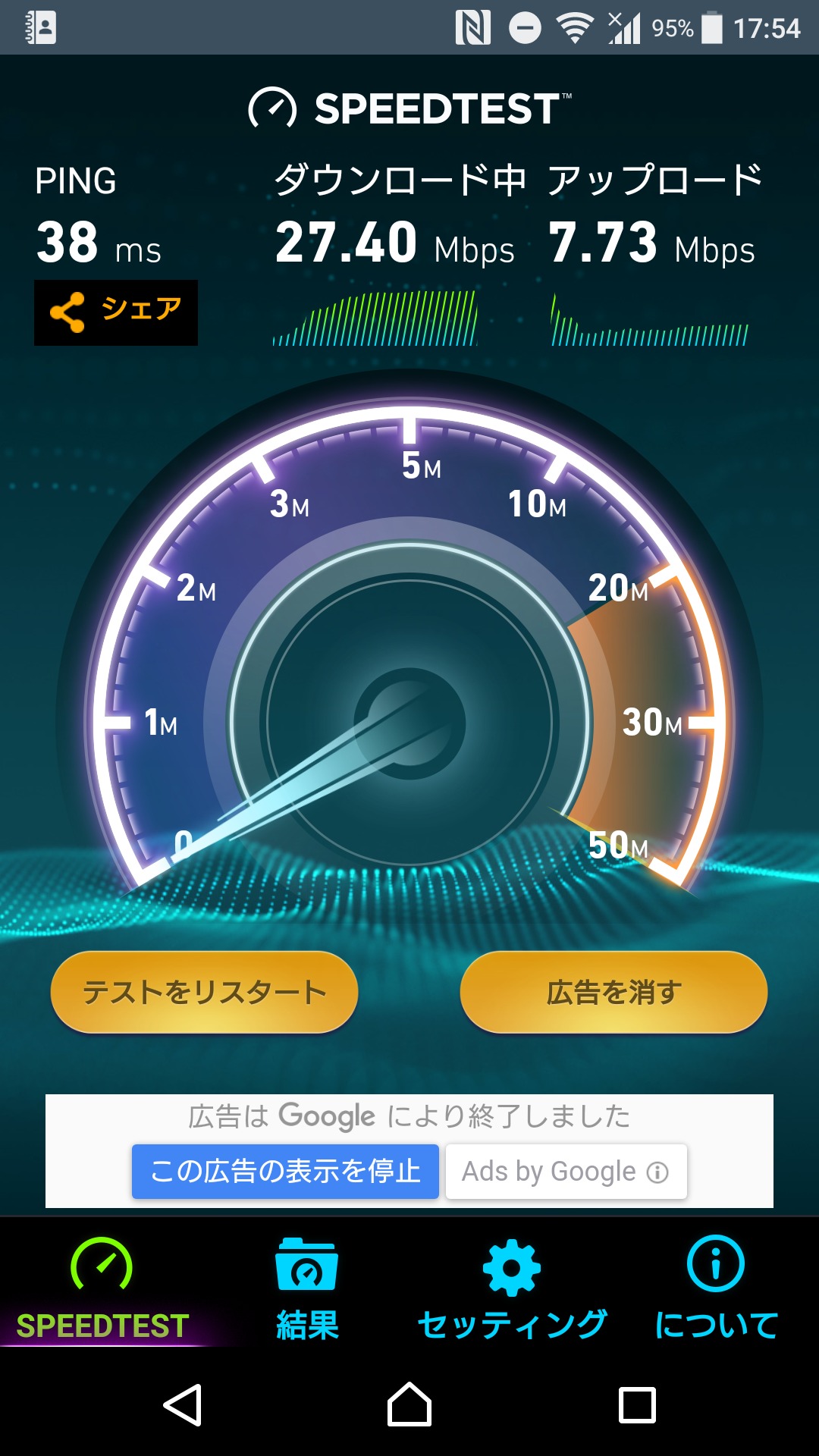The width and height of the screenshot is (819, 1456).
Task: Go to the セッティング settings tab
Action: 512,1289
